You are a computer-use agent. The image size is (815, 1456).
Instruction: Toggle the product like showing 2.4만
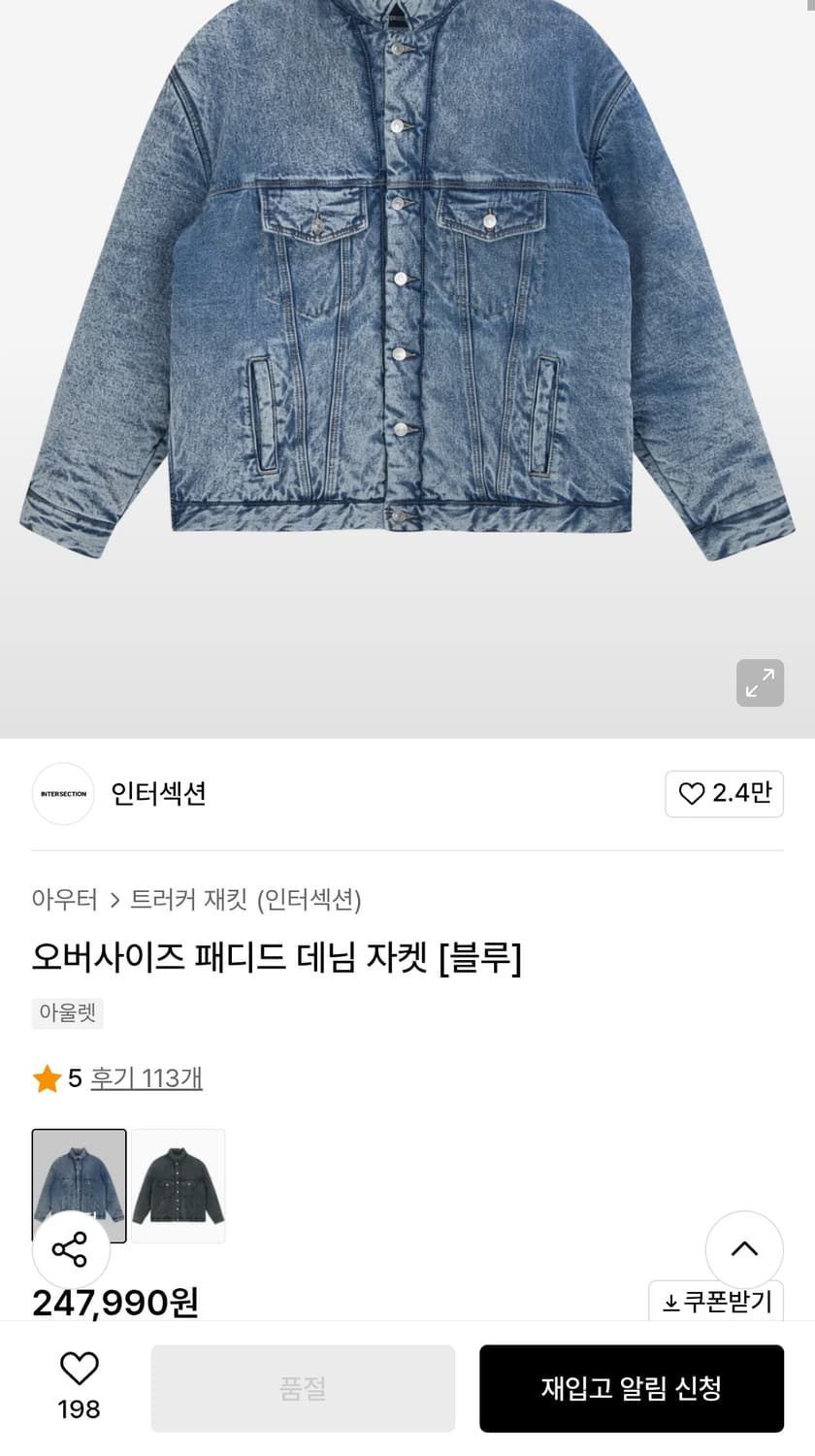tap(724, 793)
